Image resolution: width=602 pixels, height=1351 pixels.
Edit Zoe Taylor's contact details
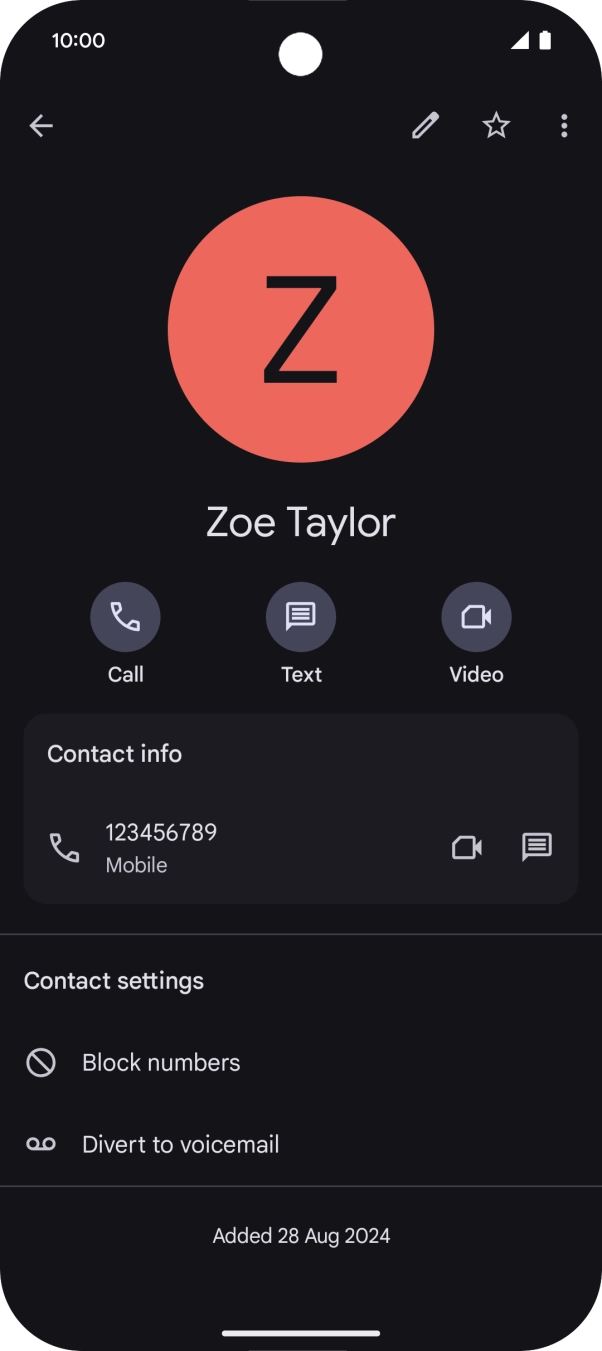pyautogui.click(x=425, y=125)
